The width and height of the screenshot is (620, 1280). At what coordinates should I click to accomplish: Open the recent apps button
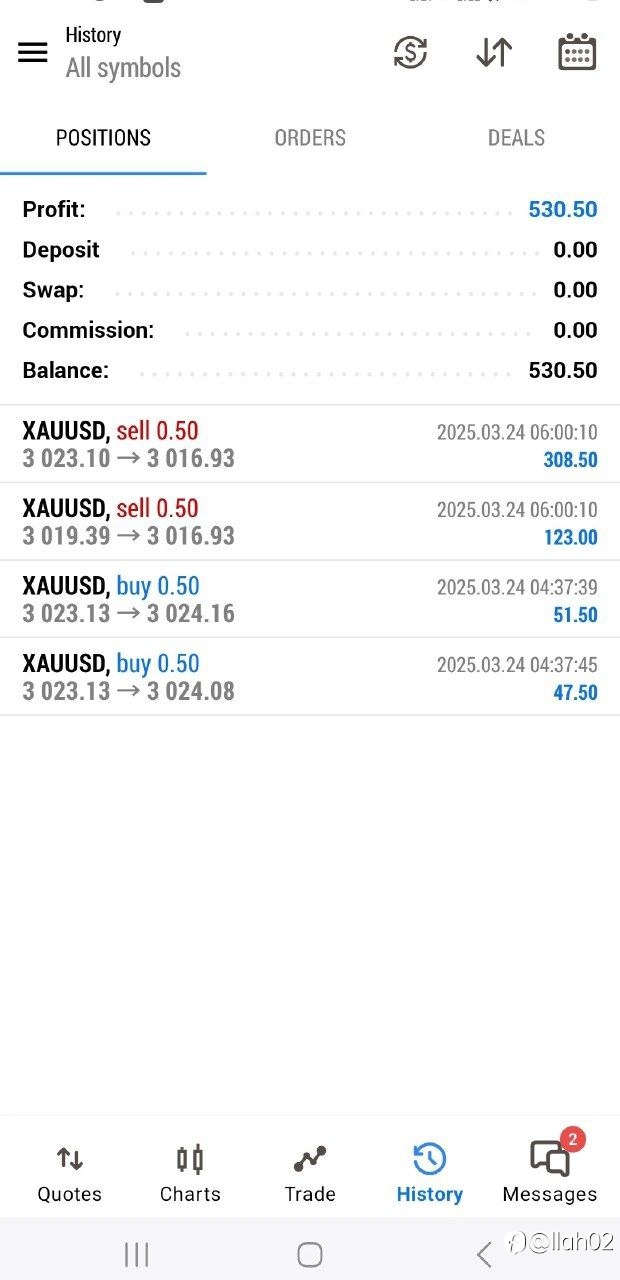137,1254
